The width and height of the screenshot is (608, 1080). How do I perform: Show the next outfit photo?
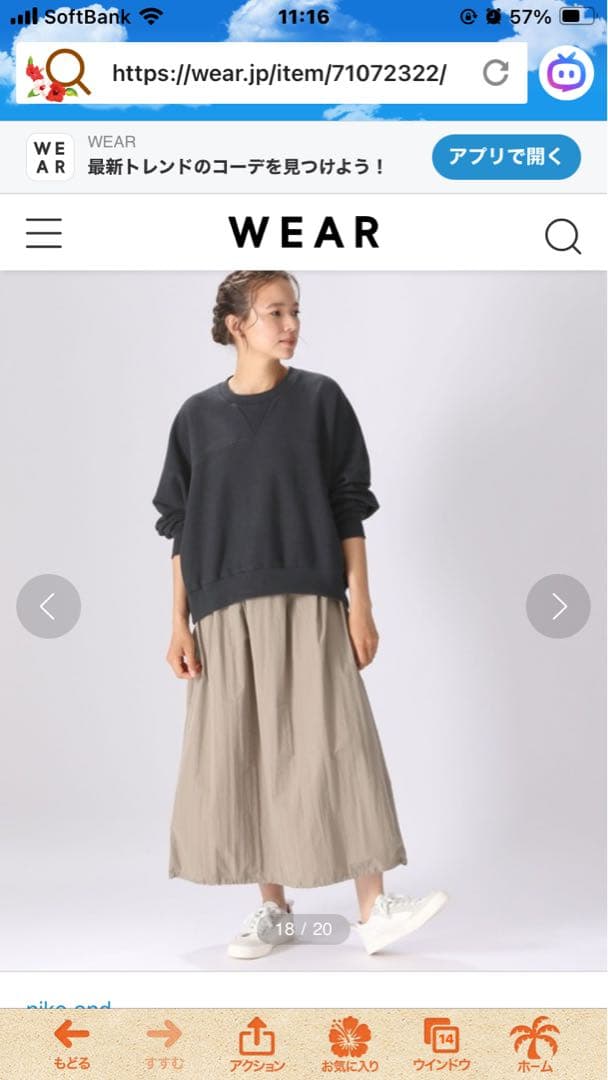pos(558,606)
